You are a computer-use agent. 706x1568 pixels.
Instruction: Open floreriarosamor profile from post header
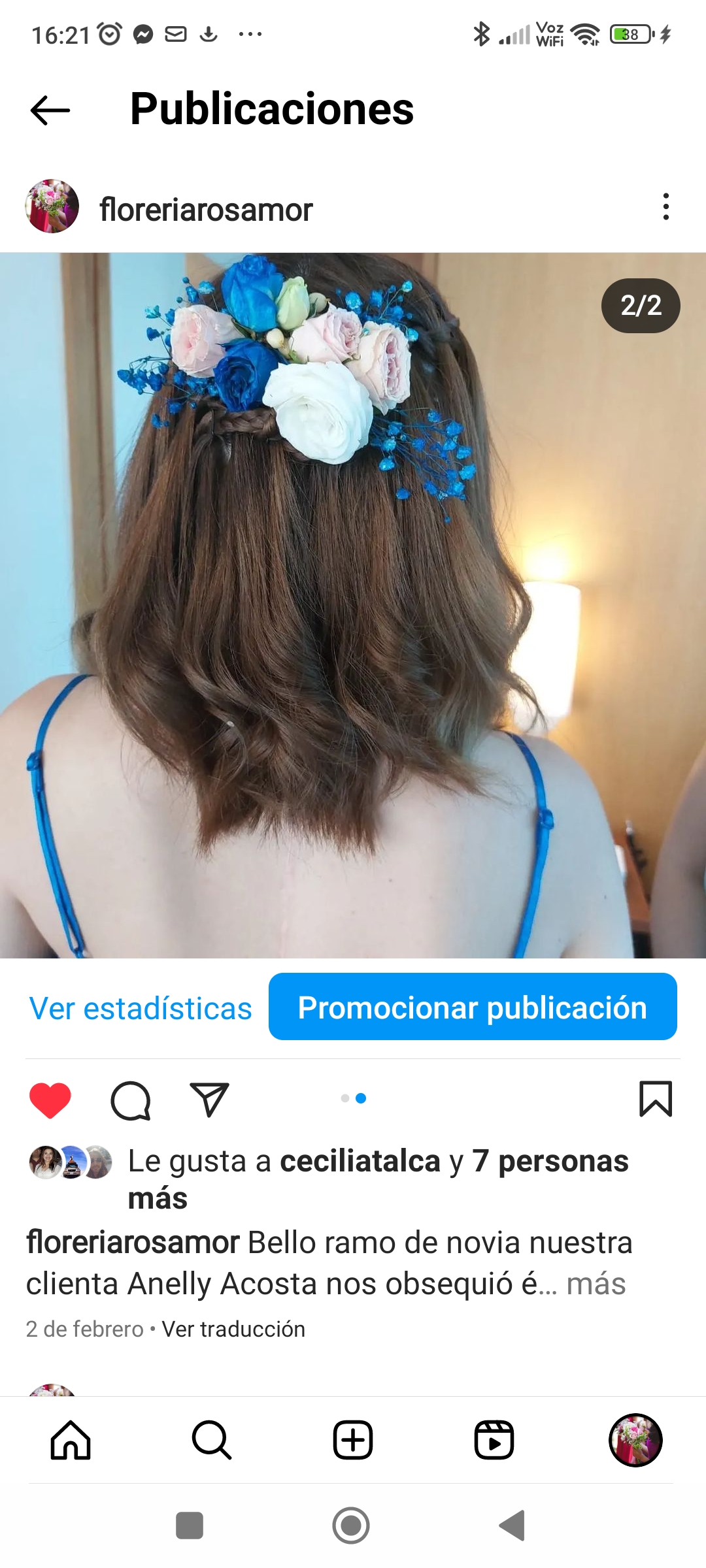coord(205,210)
